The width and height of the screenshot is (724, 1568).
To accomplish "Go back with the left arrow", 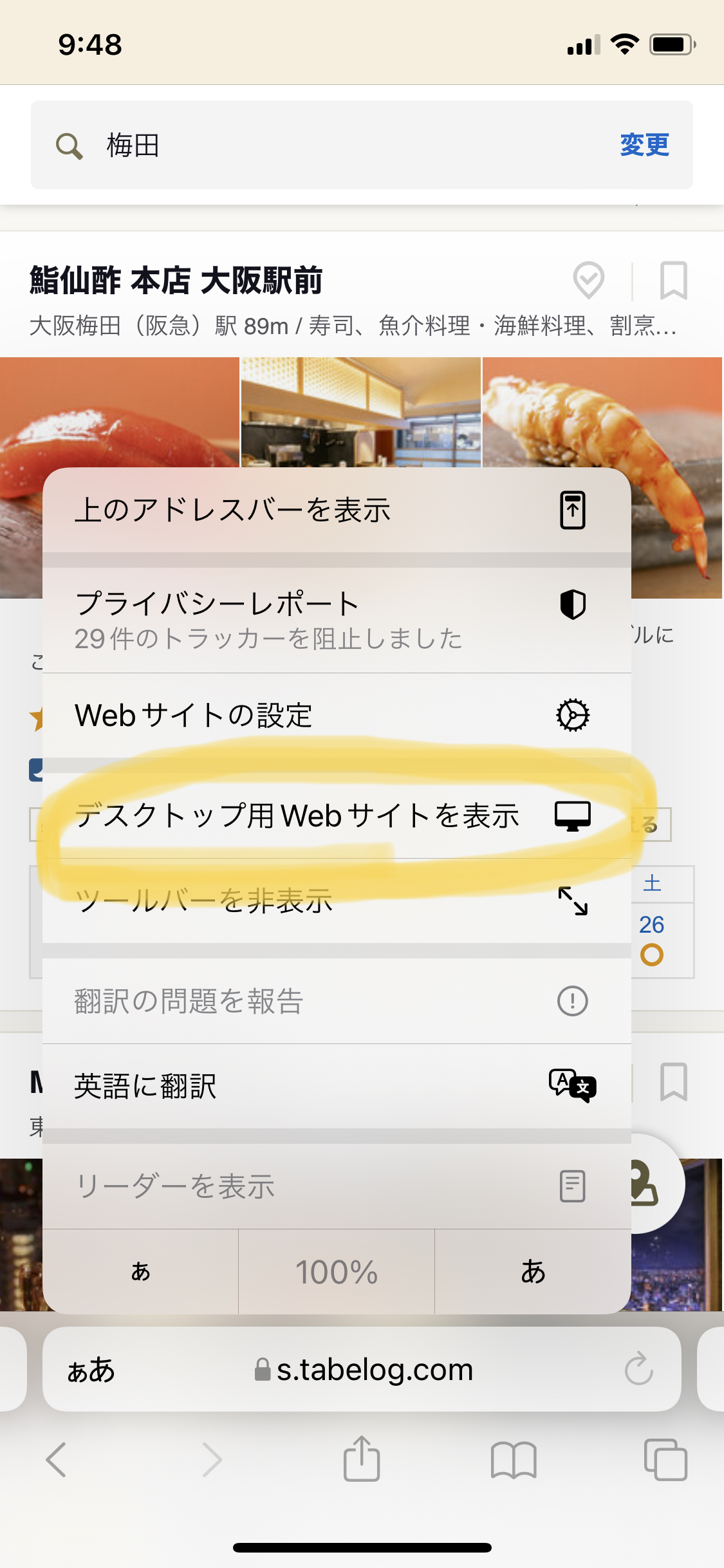I will tap(57, 1459).
